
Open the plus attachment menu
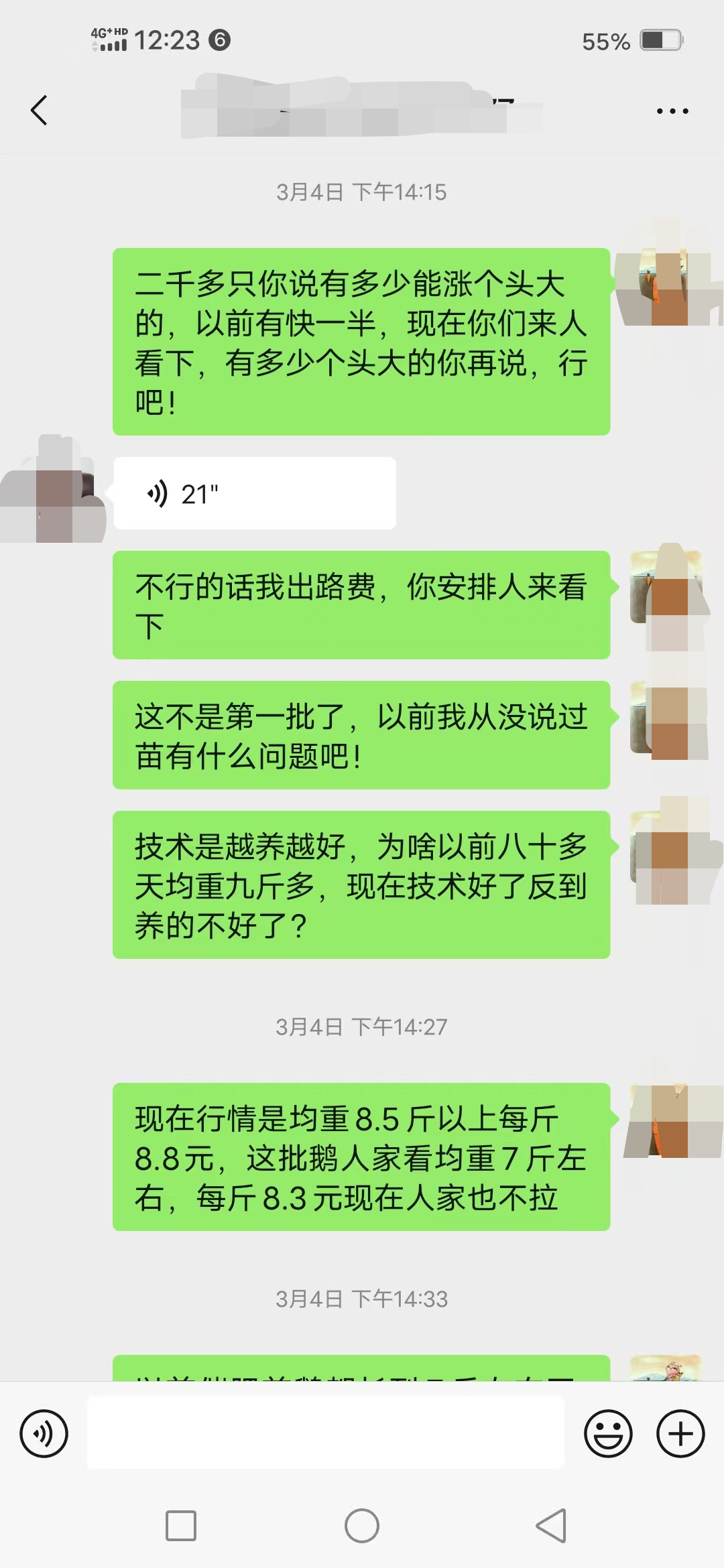[x=680, y=1433]
